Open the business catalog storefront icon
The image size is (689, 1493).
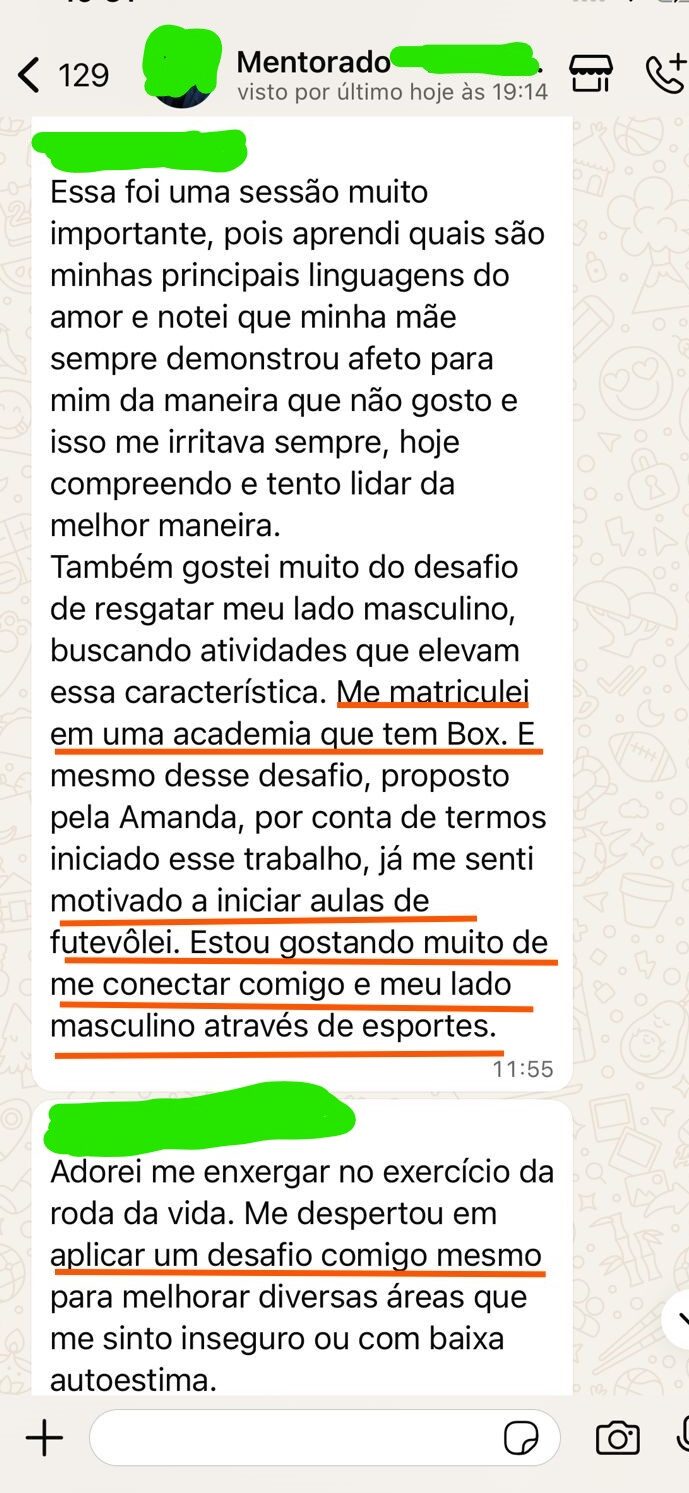(591, 74)
